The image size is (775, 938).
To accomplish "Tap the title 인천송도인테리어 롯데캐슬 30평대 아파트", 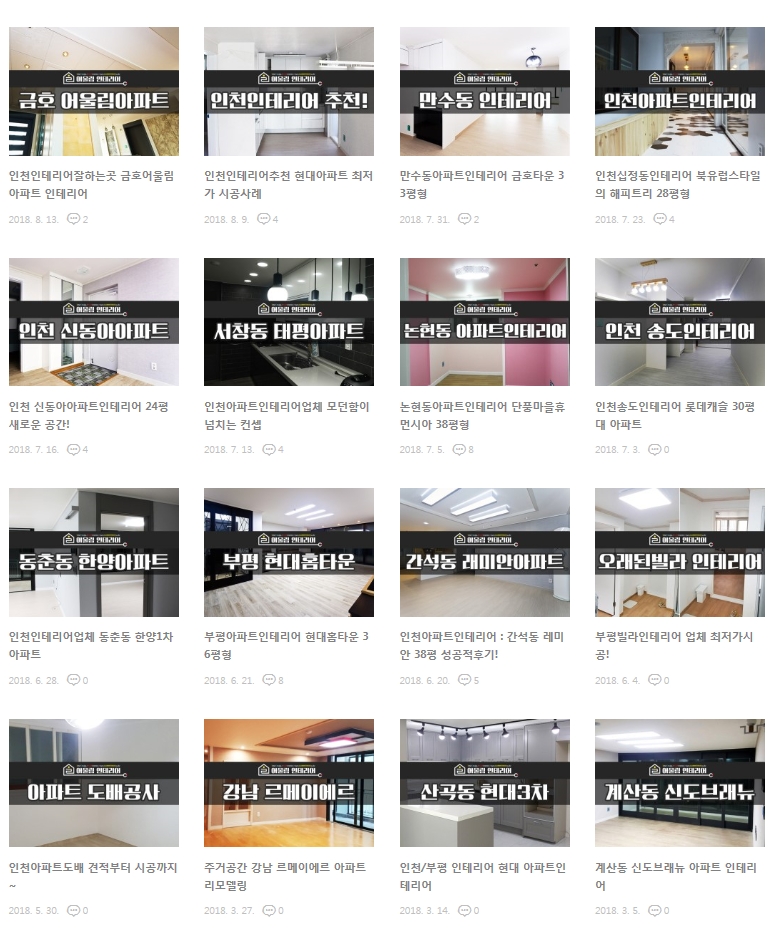I will [675, 415].
